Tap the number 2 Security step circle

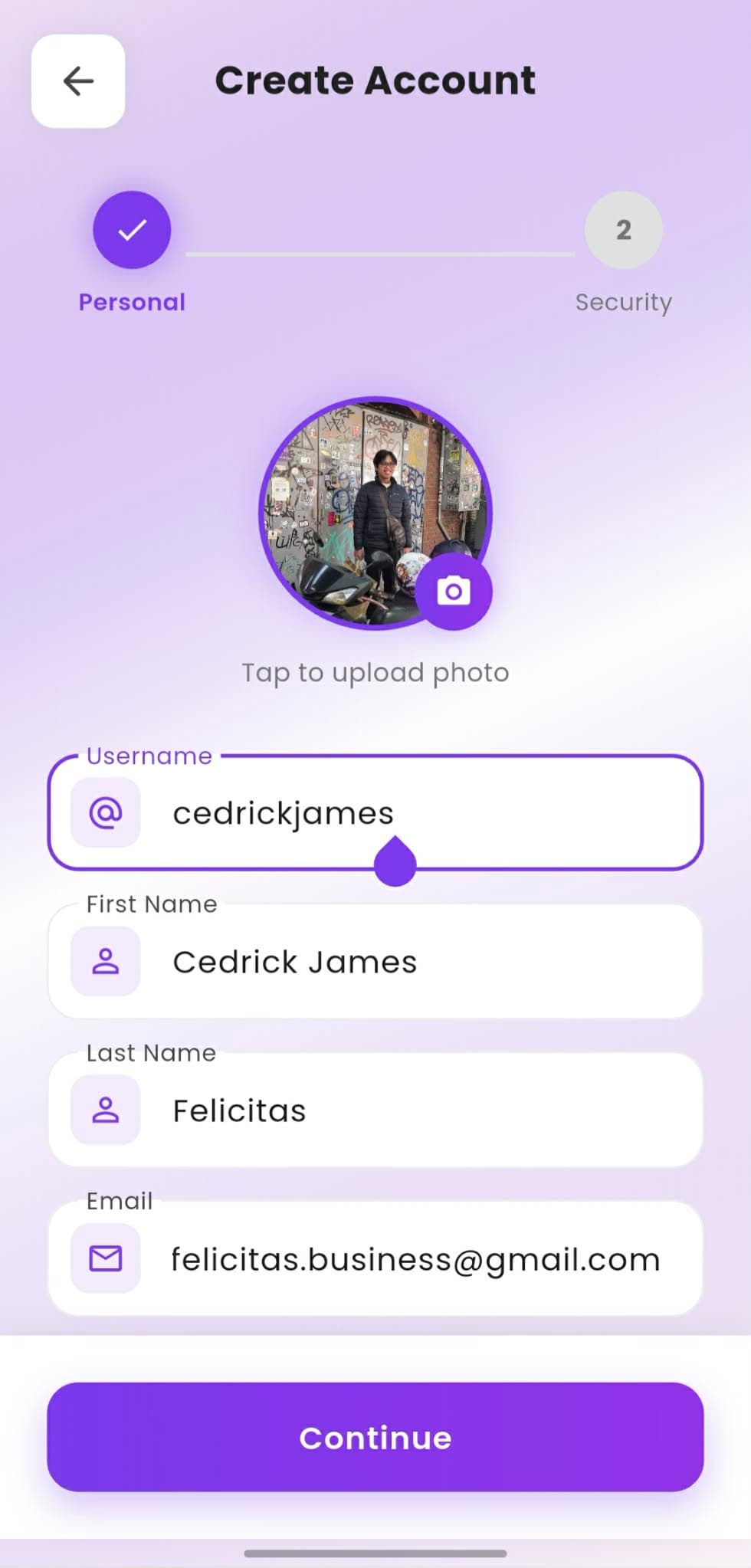623,228
